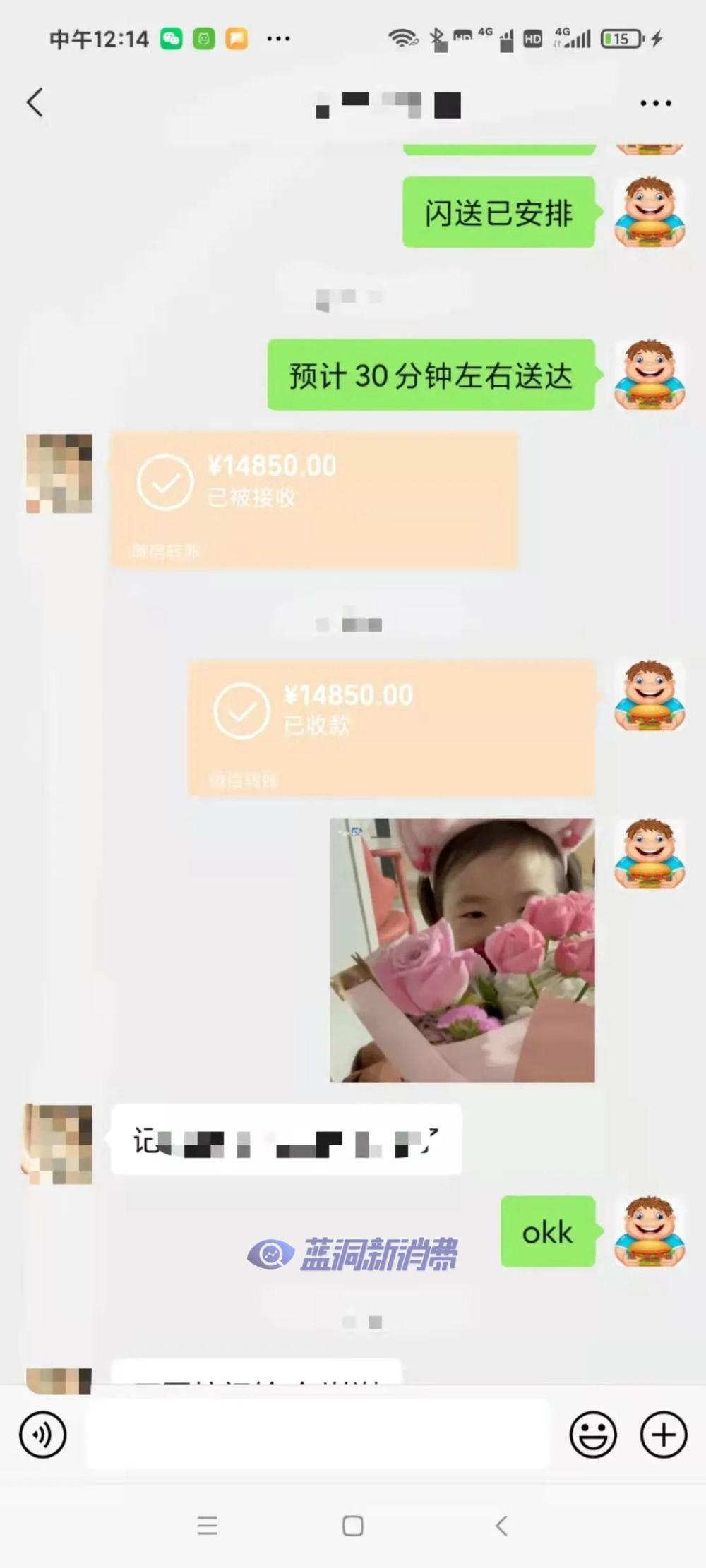
Task: Open the ¥14850.00 transfer marked 已收款
Action: tap(391, 728)
